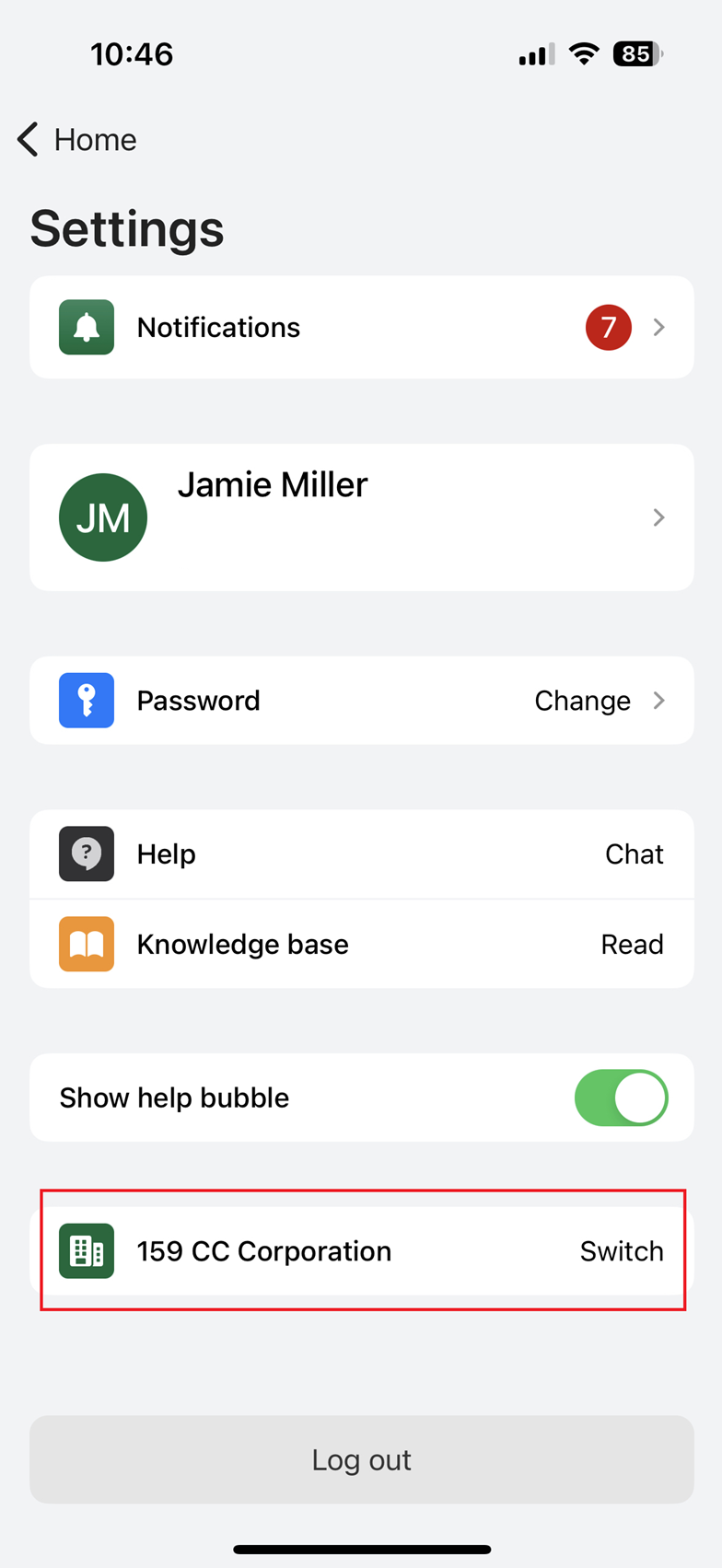Go back to Home
Screen dimensions: 722x1568
pos(77,140)
